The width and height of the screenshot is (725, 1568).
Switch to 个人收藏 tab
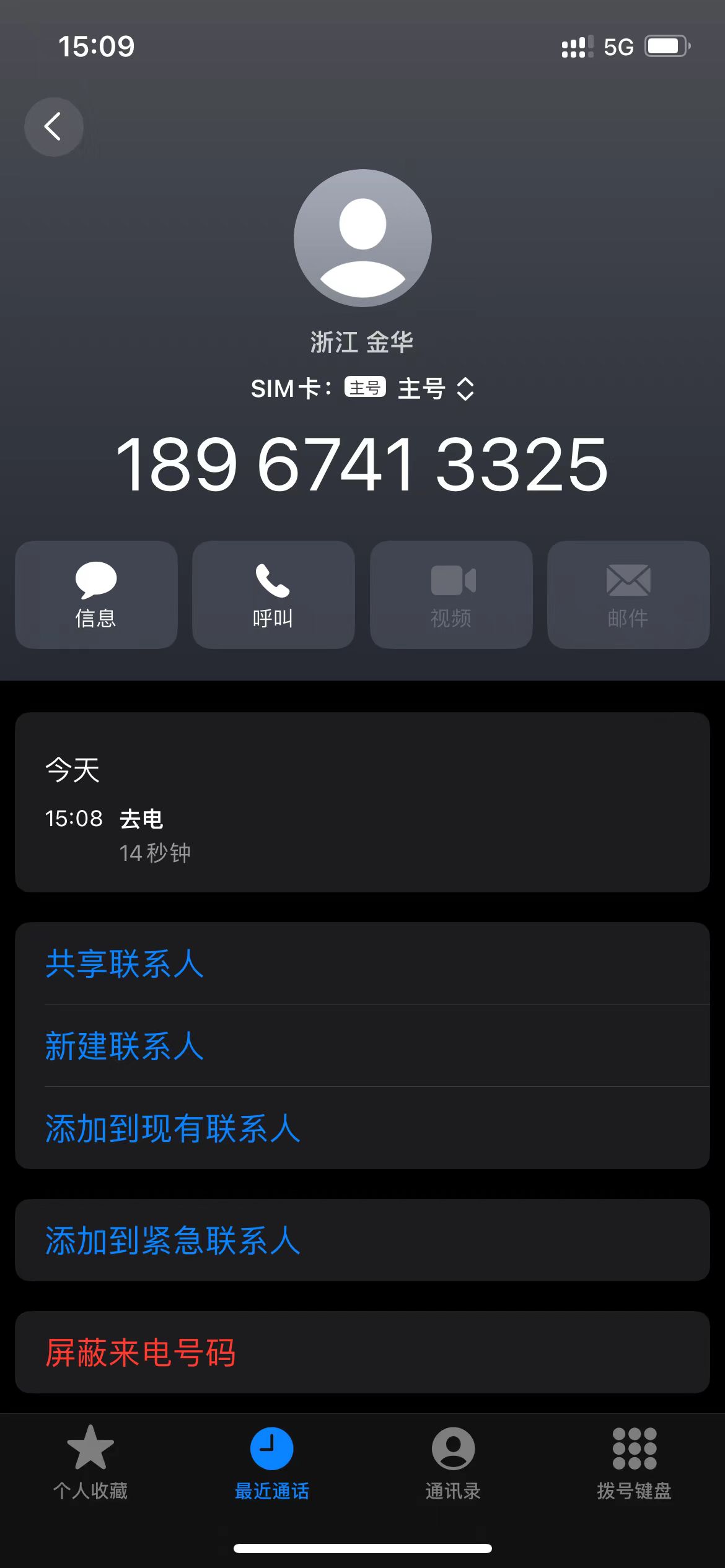90,1463
